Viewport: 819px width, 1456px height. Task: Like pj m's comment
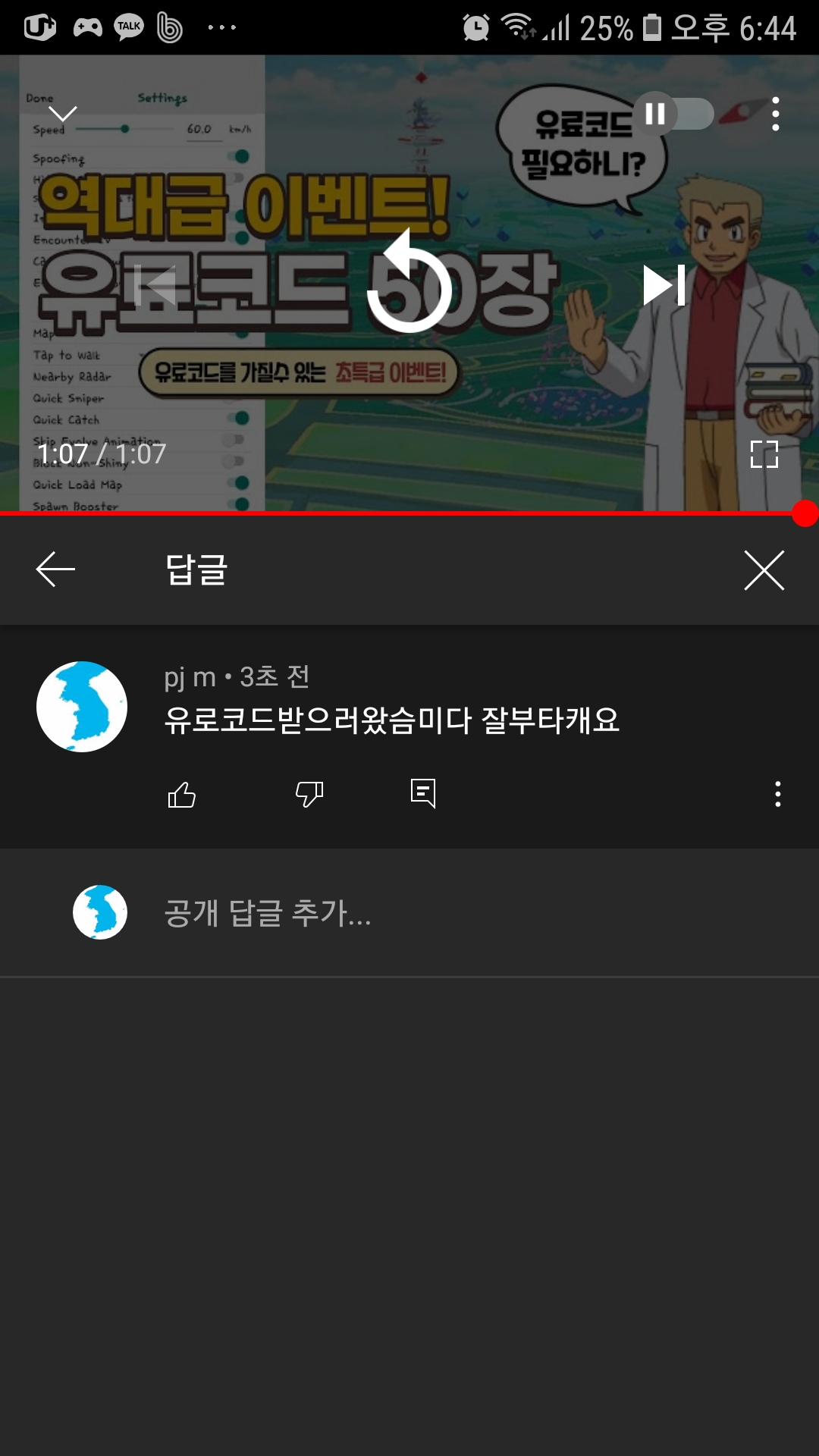pos(182,794)
